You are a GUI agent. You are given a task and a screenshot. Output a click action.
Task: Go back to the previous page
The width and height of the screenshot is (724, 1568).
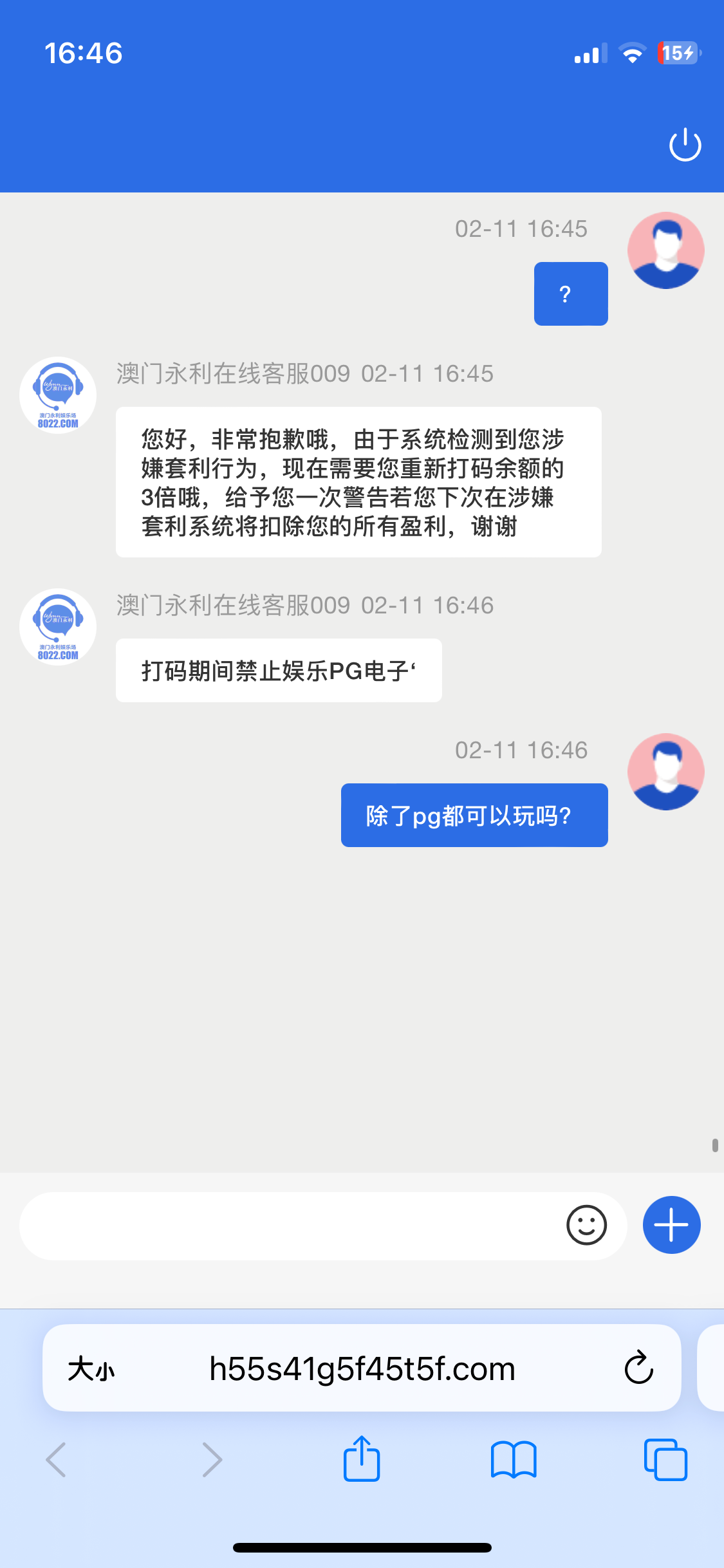click(56, 1459)
